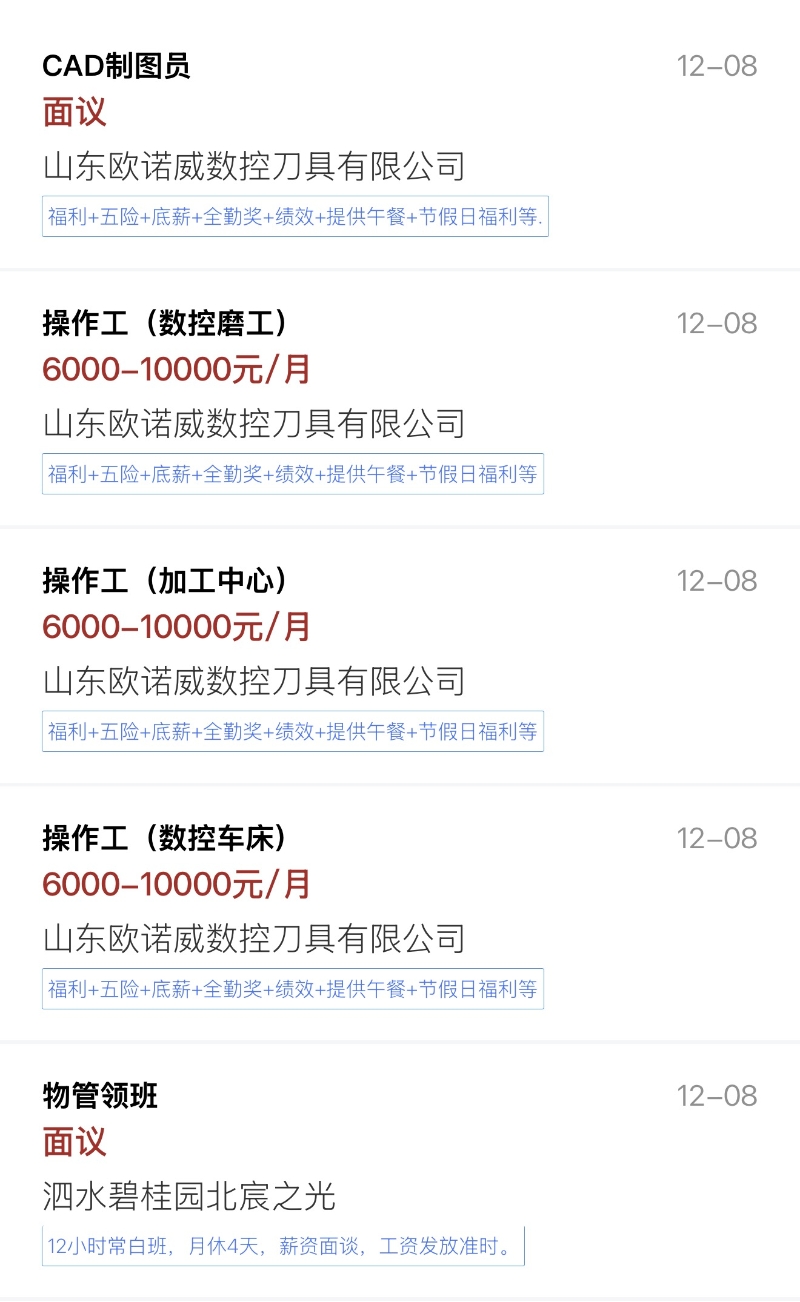
Task: Open the CAD制图员 job listing
Action: pos(116,66)
